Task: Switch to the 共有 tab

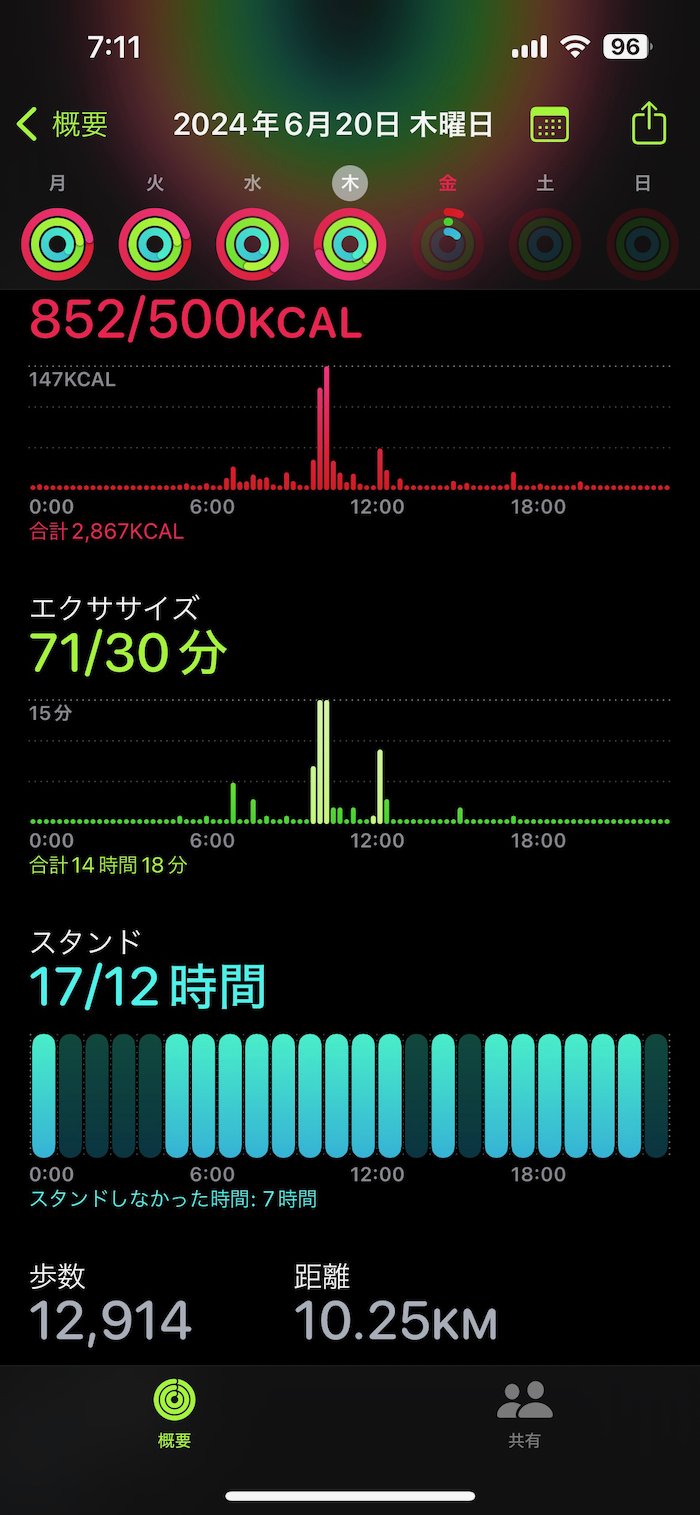Action: [x=524, y=1414]
